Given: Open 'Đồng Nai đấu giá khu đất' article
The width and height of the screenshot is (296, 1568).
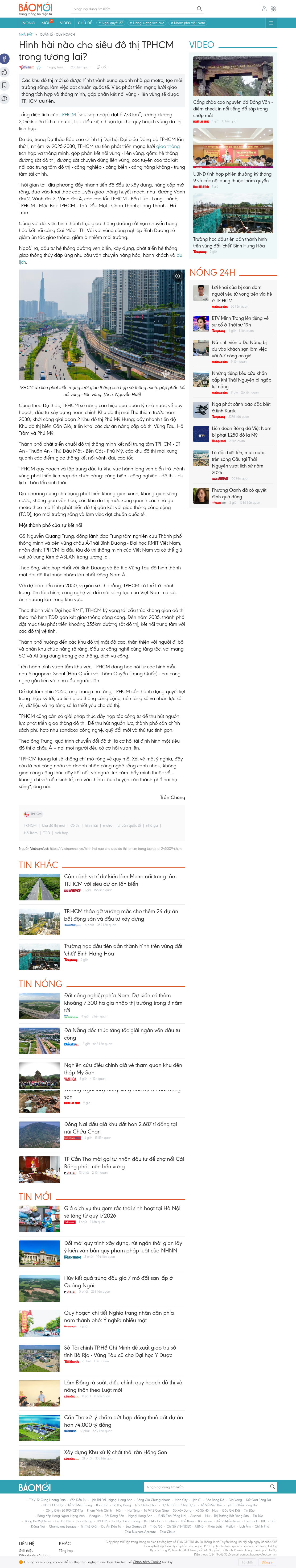Looking at the screenshot, I should click(120, 1128).
